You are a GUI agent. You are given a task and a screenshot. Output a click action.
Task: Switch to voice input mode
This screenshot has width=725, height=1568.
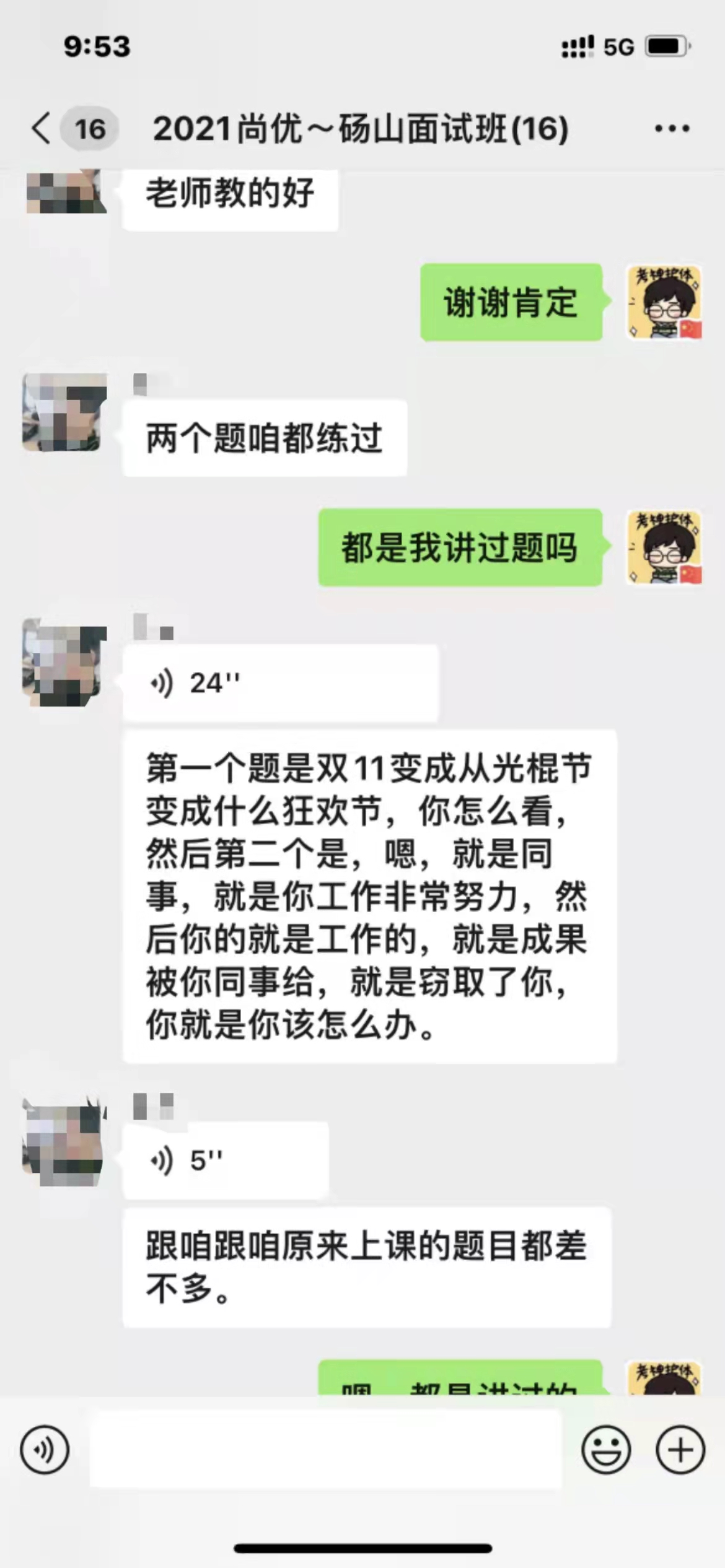coord(45,1450)
